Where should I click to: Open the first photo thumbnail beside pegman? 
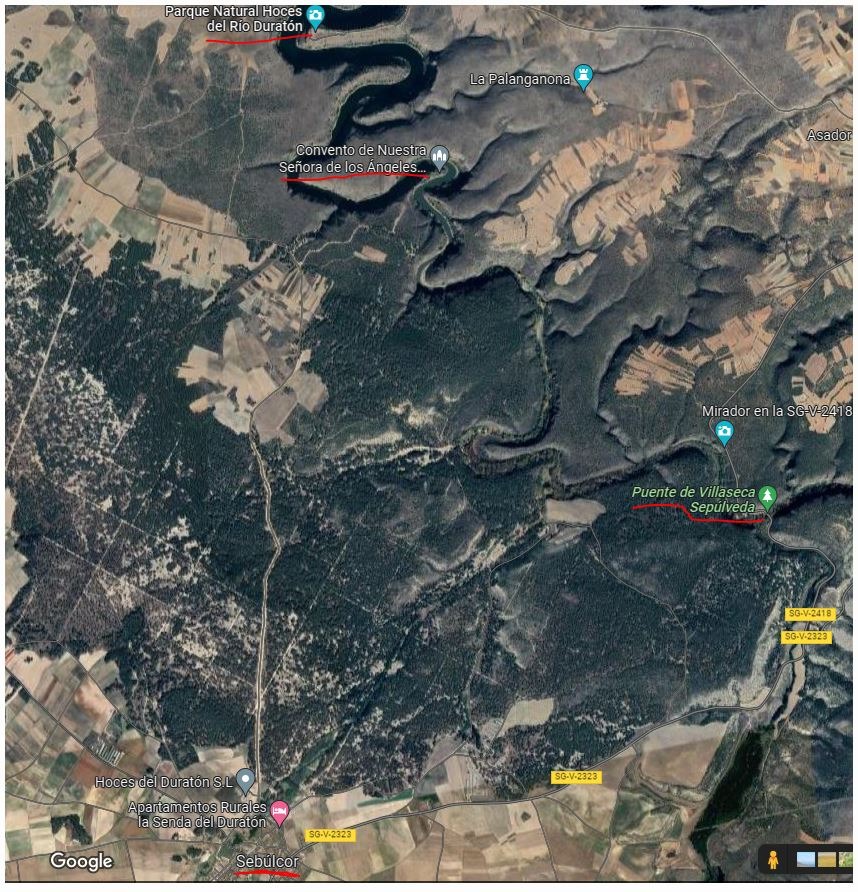[x=805, y=859]
